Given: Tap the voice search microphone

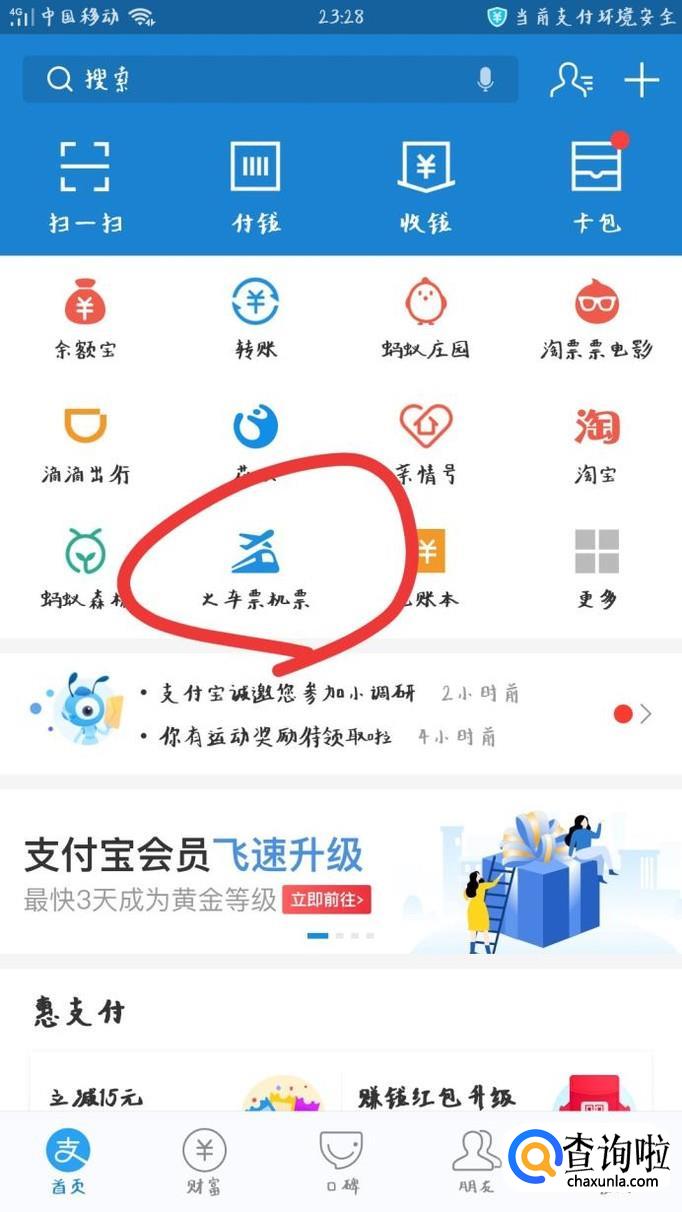Looking at the screenshot, I should (485, 80).
